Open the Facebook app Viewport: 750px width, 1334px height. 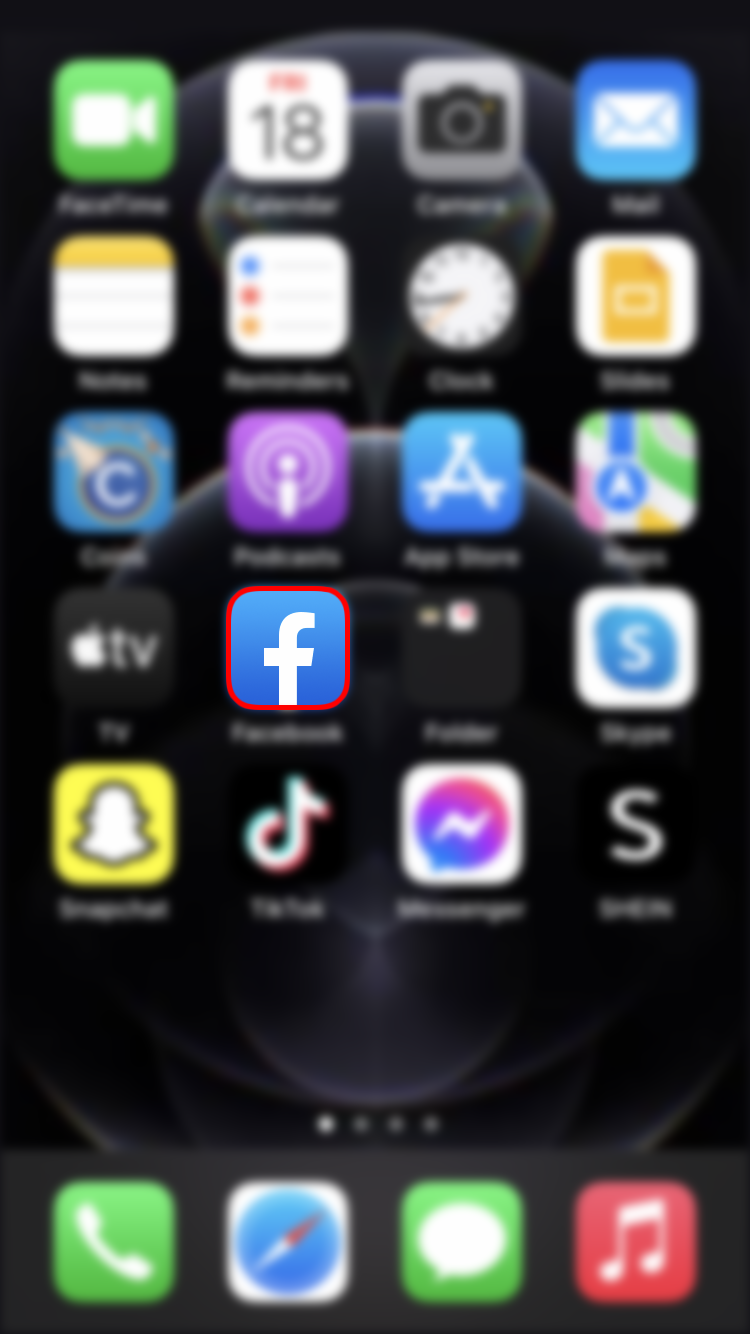tap(288, 648)
